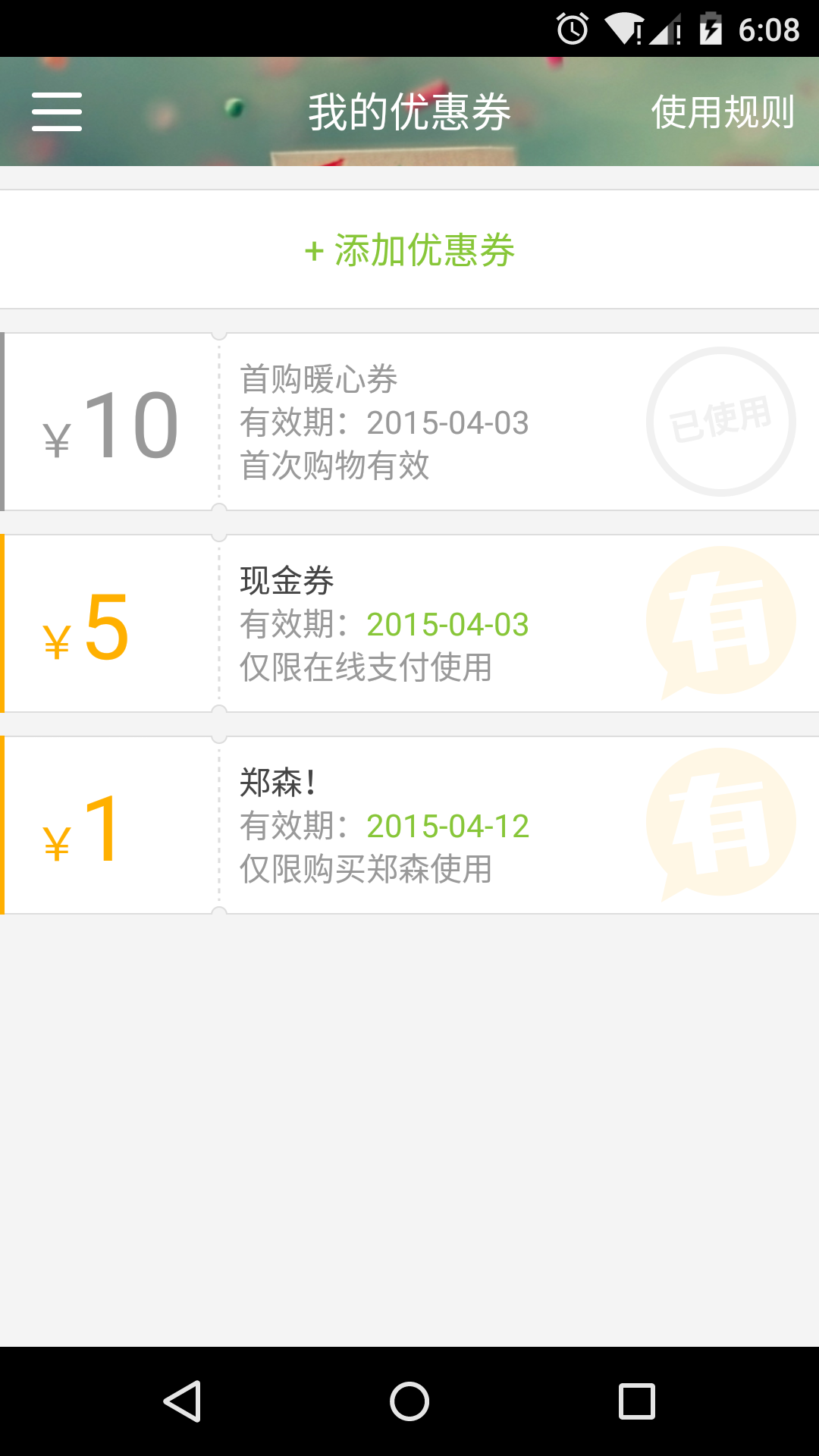The width and height of the screenshot is (819, 1456).
Task: Open the ¥1 郑森 coupon
Action: [409, 825]
